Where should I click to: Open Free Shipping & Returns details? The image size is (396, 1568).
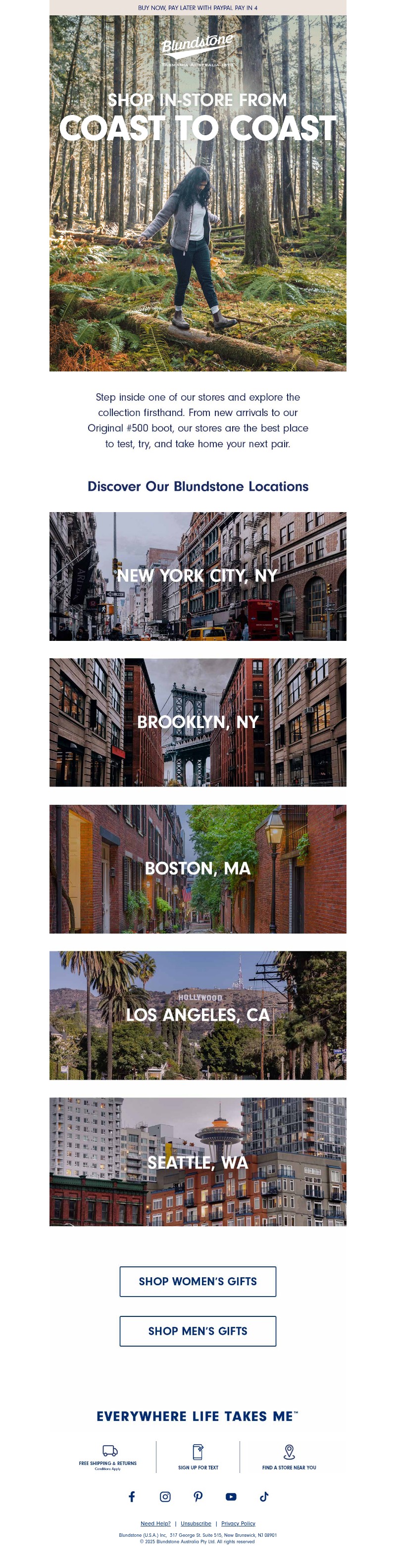pyautogui.click(x=108, y=1457)
